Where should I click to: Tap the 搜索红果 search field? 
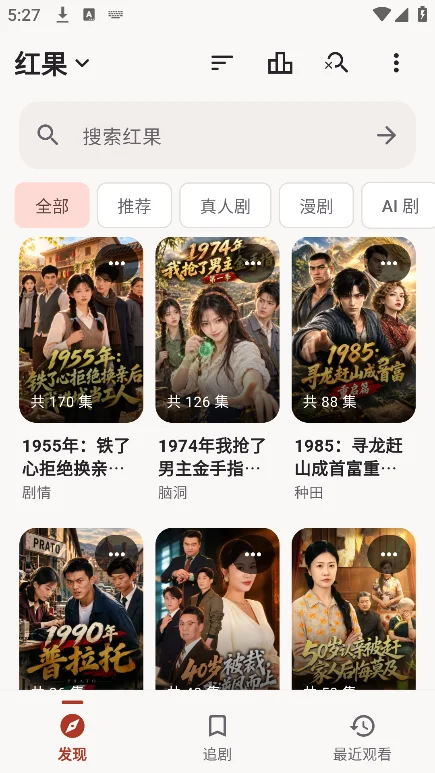pos(218,136)
